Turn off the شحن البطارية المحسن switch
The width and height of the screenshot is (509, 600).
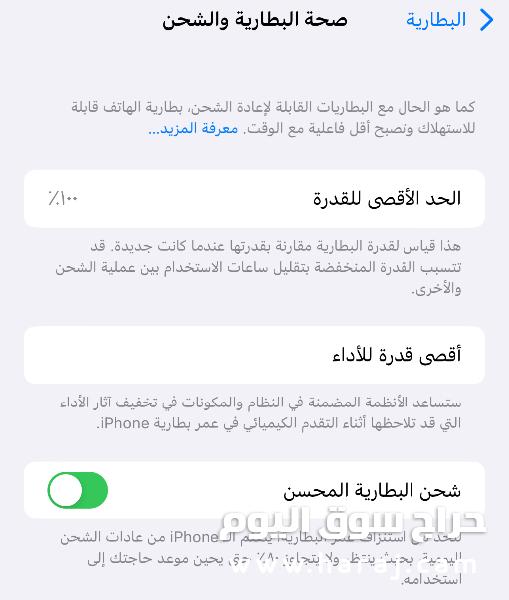coord(78,490)
